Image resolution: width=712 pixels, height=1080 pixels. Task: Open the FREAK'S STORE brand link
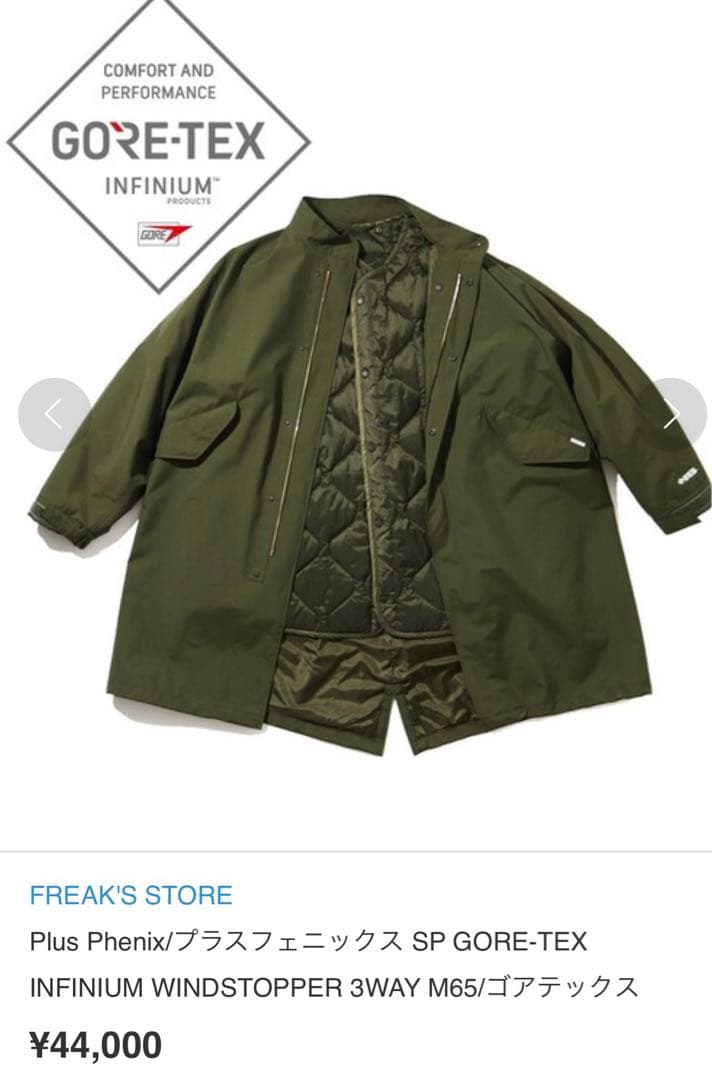click(x=131, y=894)
